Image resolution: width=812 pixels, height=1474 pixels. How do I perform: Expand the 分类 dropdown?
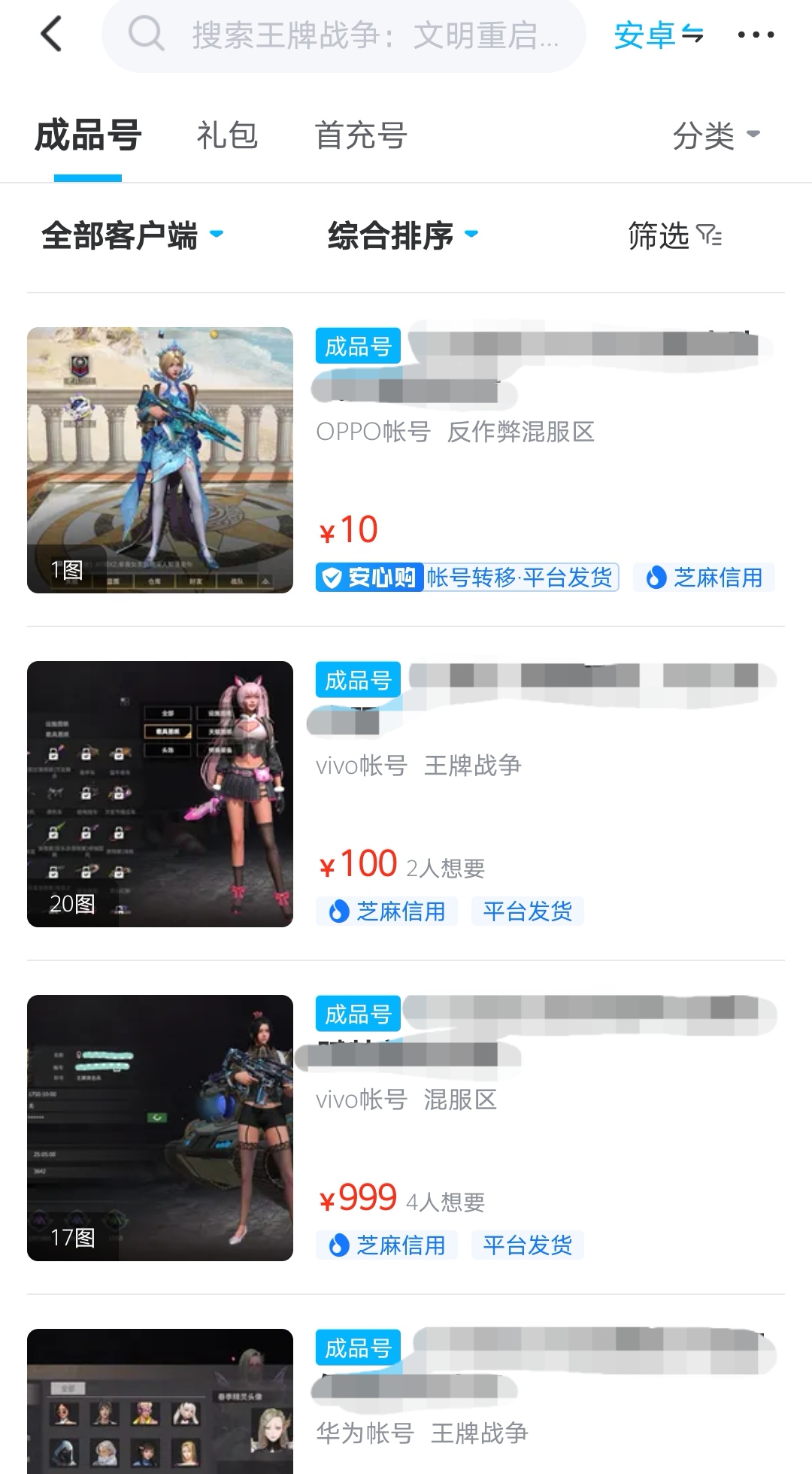pos(716,136)
